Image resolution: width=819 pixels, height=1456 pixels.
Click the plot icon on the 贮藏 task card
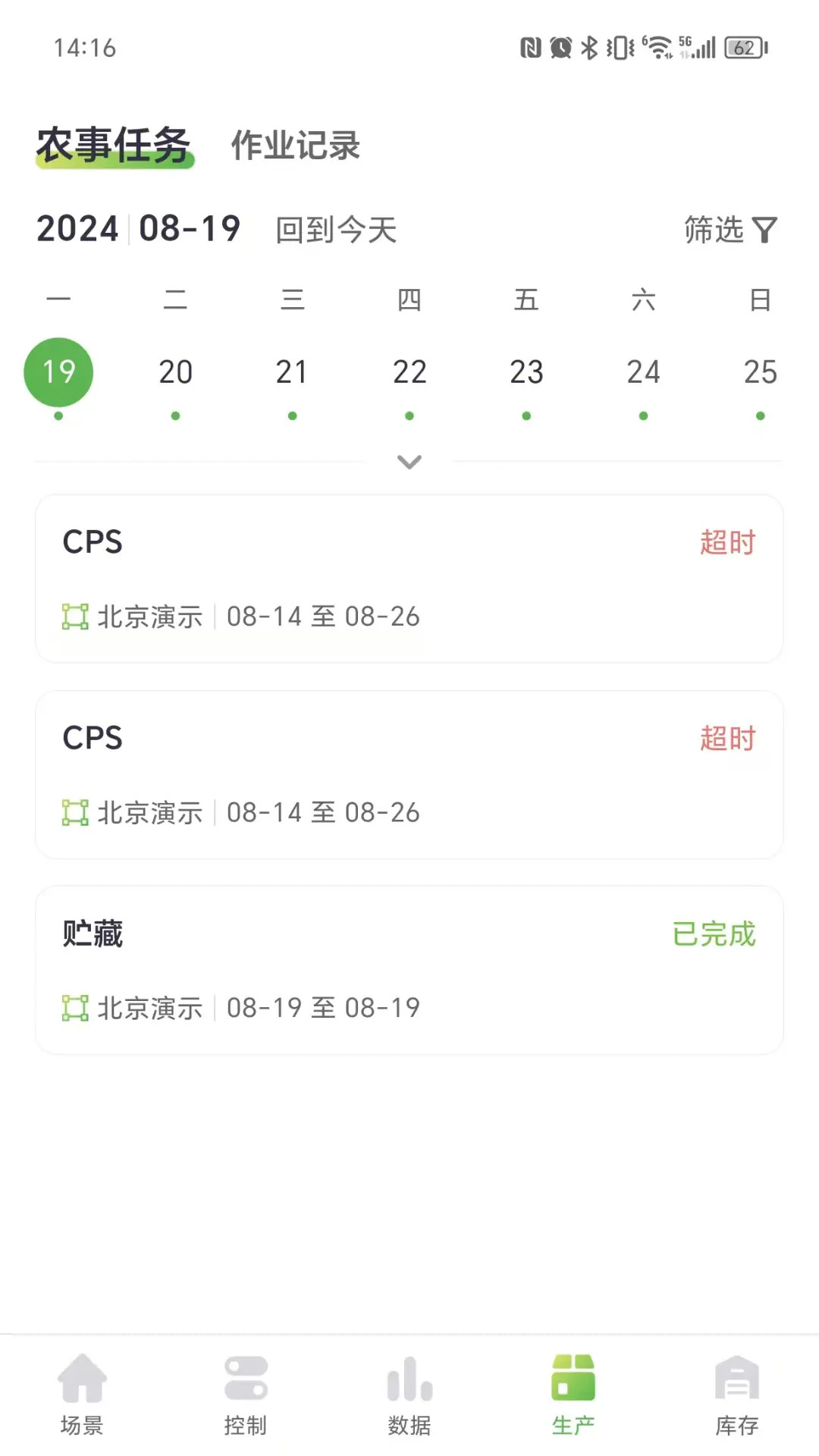(x=76, y=1007)
